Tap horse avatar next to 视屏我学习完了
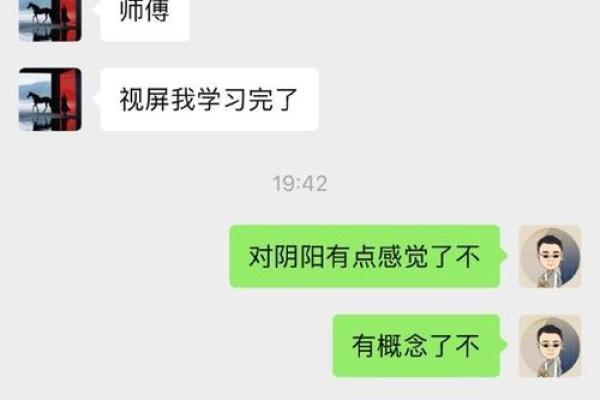 click(50, 99)
